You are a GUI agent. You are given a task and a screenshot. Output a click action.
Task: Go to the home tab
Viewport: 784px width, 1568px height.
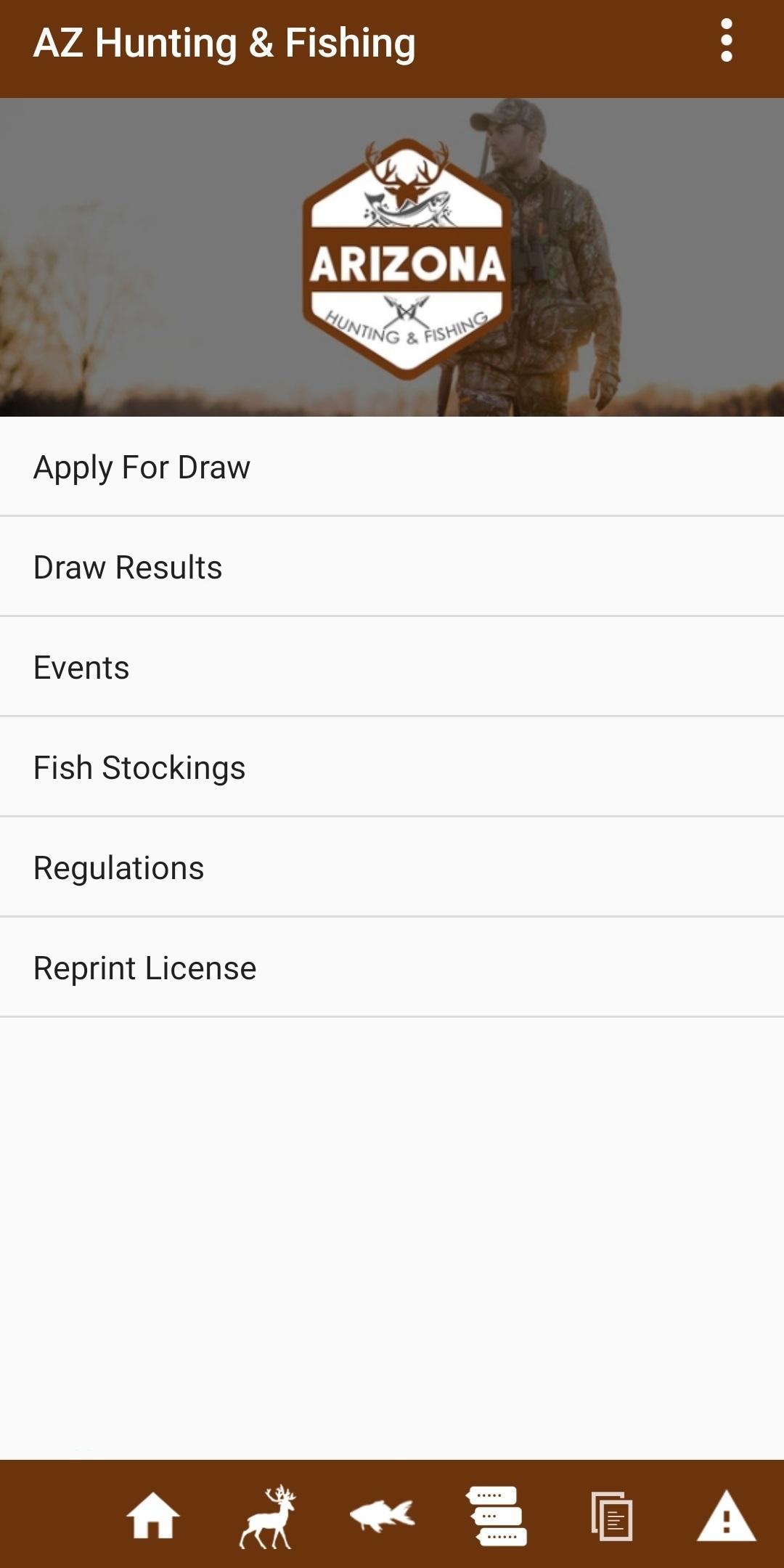153,1516
